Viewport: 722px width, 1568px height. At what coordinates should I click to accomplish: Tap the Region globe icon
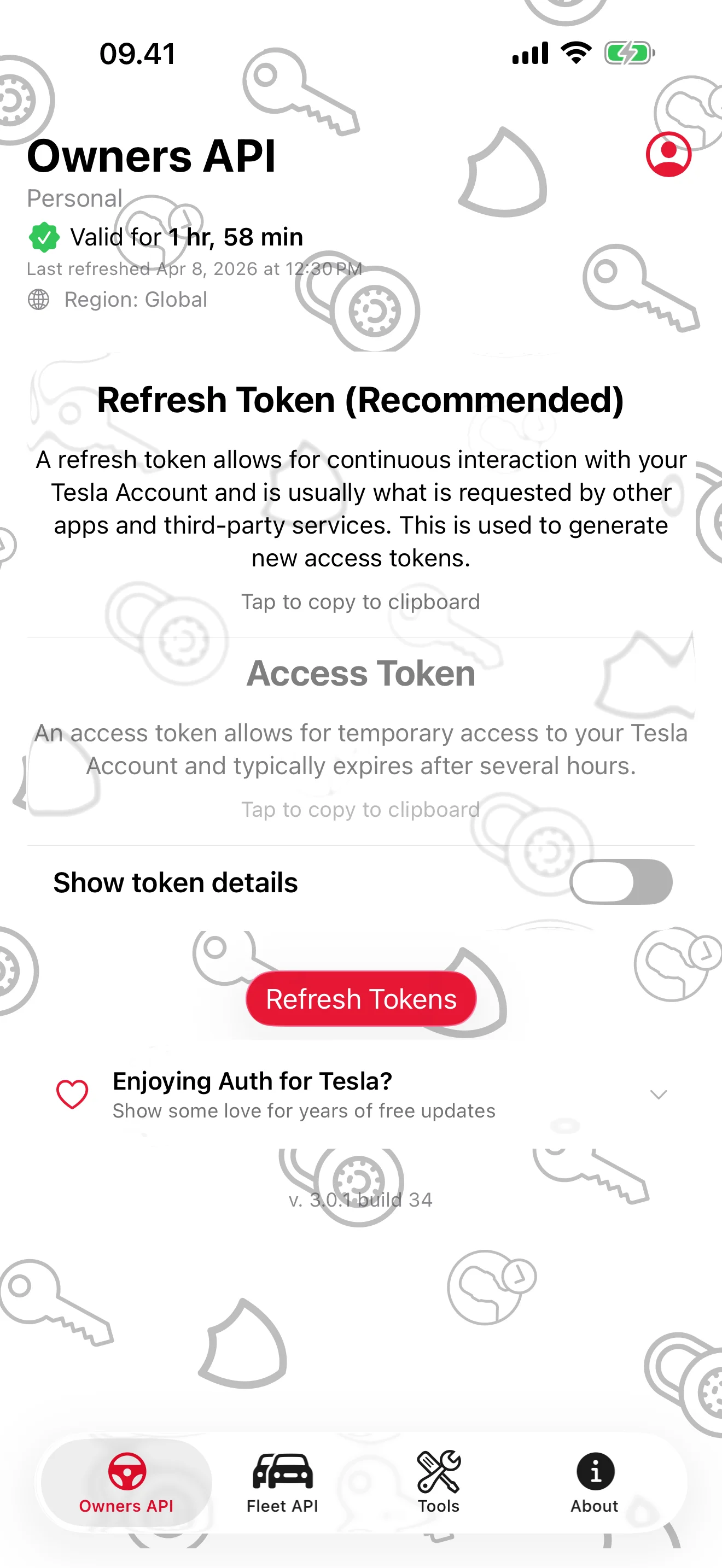(x=39, y=300)
